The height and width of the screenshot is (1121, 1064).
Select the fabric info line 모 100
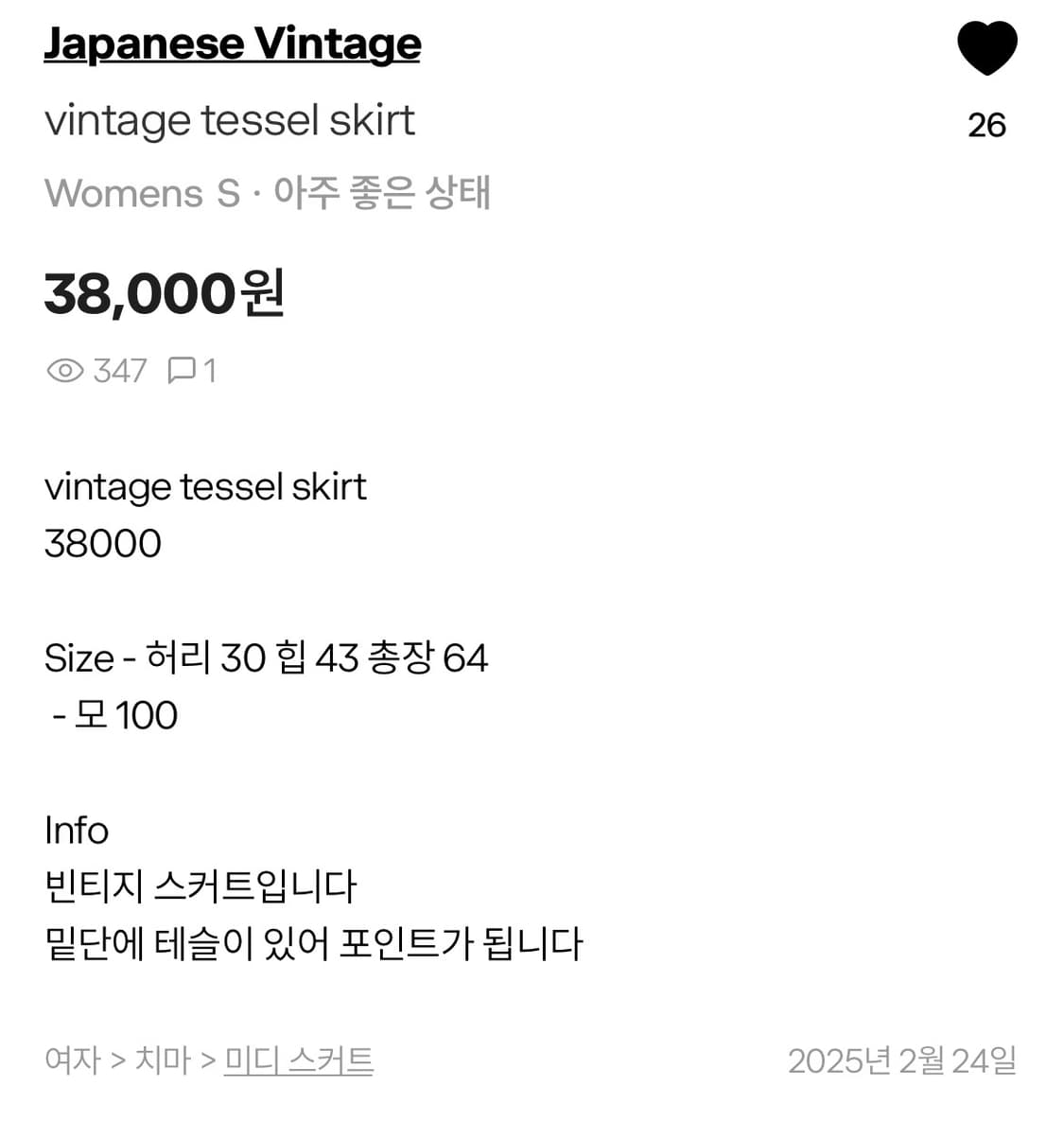112,715
